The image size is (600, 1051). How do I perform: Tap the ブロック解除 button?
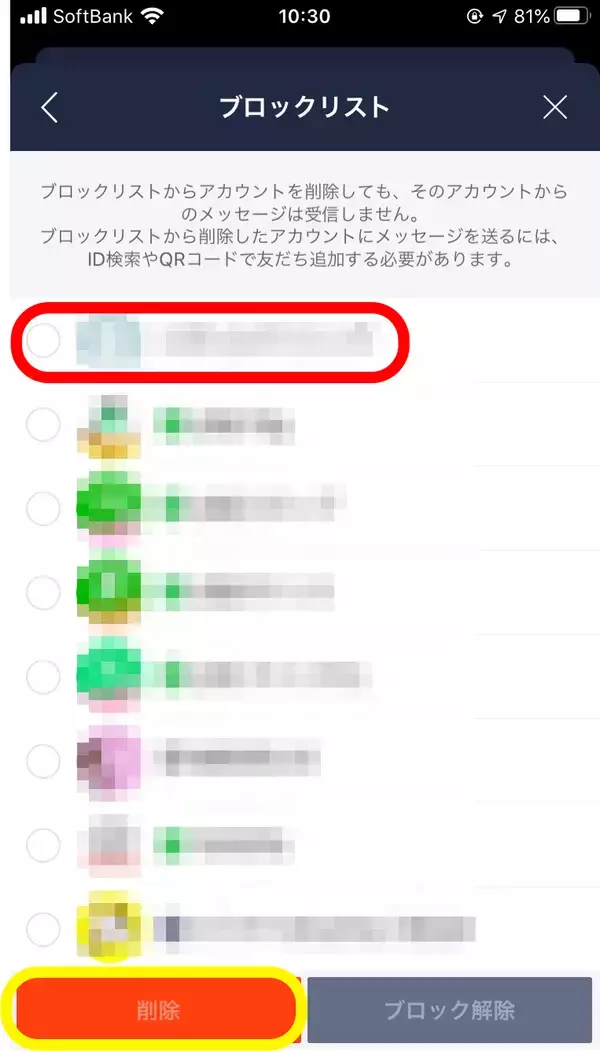point(449,1010)
